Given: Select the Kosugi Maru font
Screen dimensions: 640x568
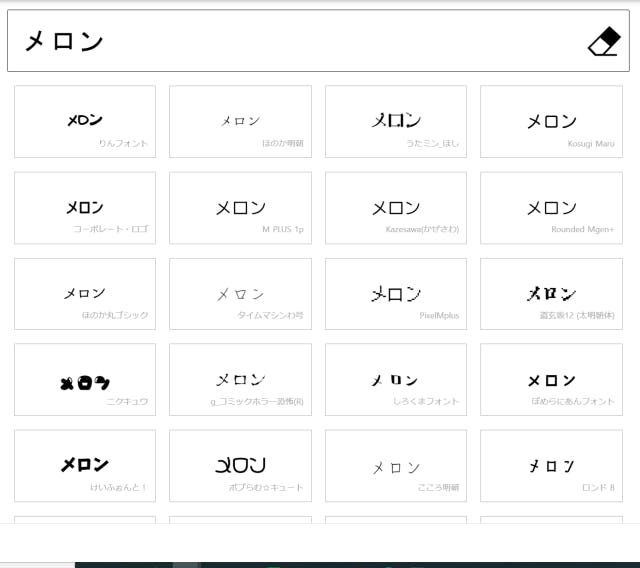Looking at the screenshot, I should [x=551, y=122].
